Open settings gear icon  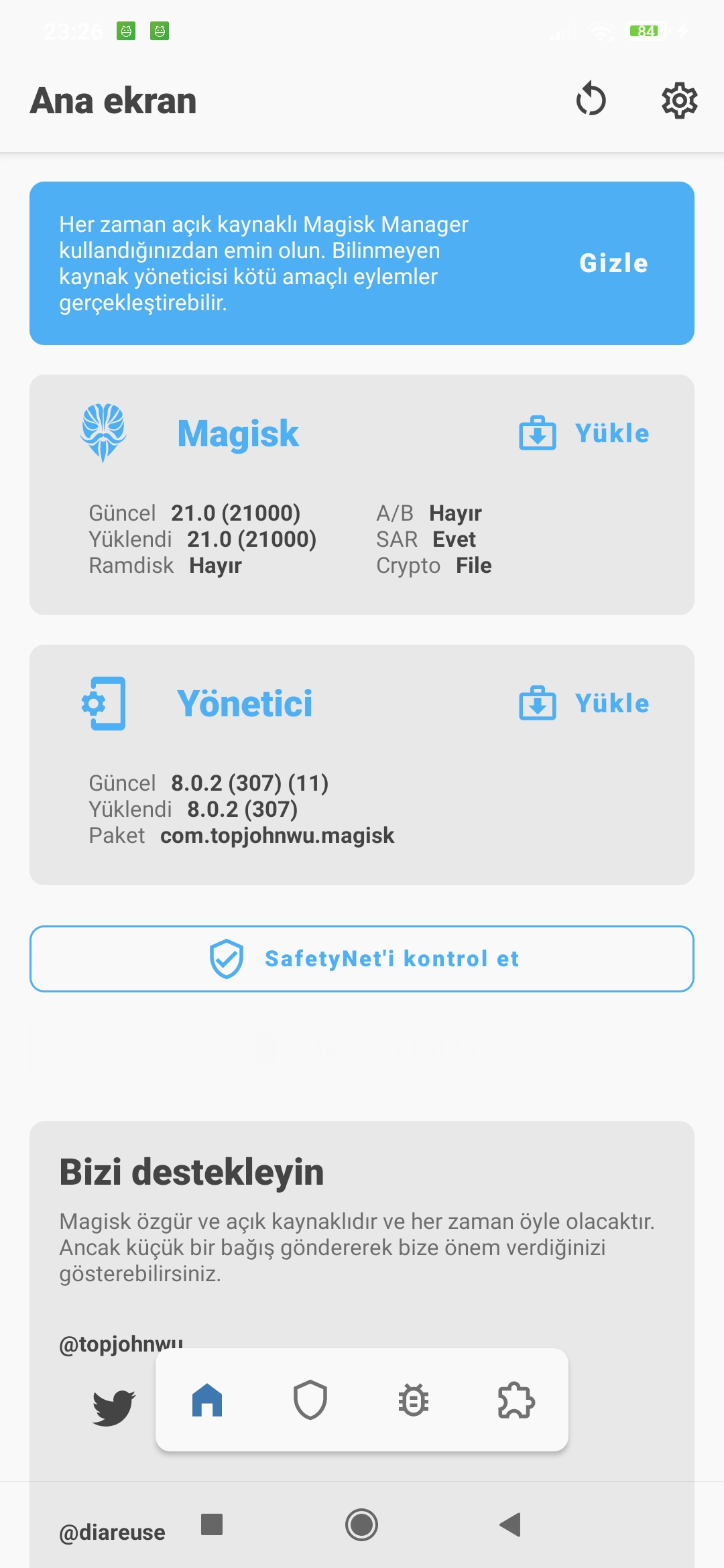679,101
